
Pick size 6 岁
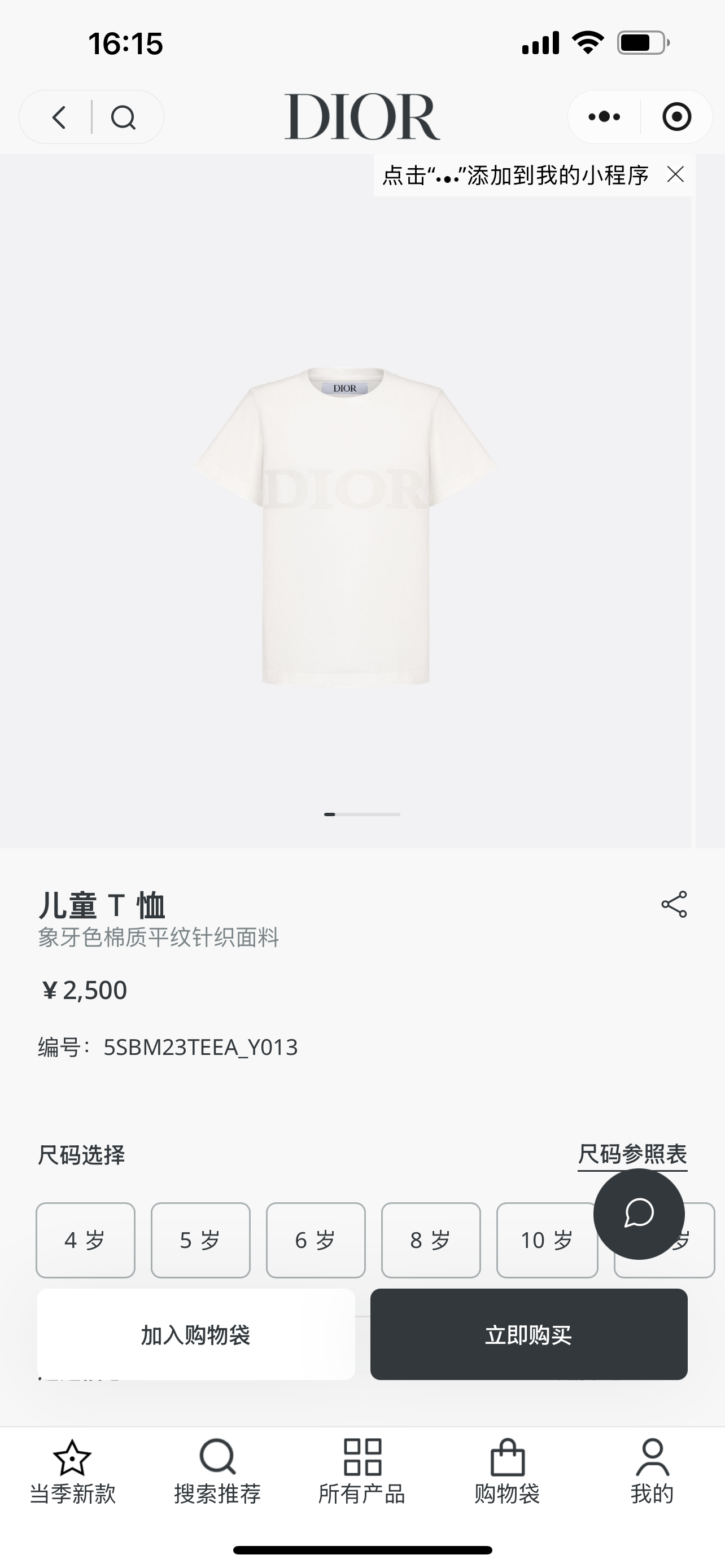pos(315,1240)
